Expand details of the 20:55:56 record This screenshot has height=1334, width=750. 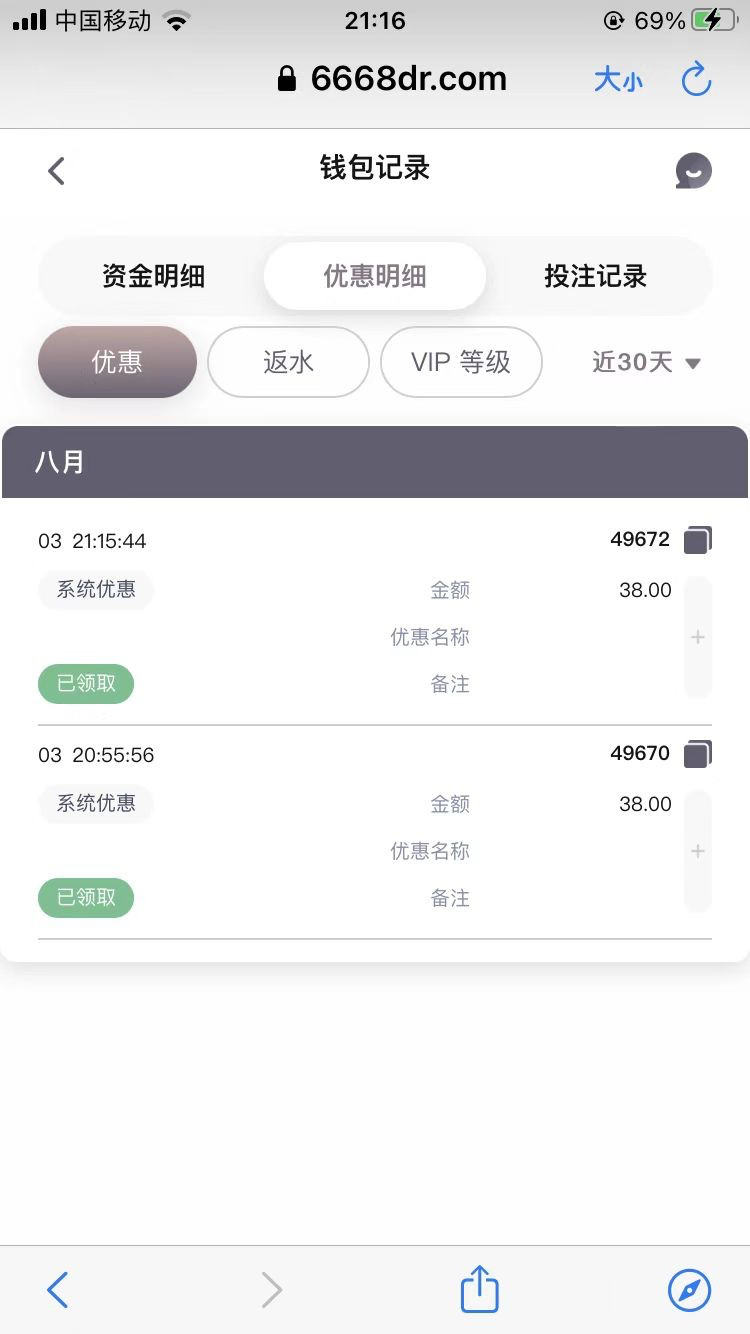pos(698,851)
